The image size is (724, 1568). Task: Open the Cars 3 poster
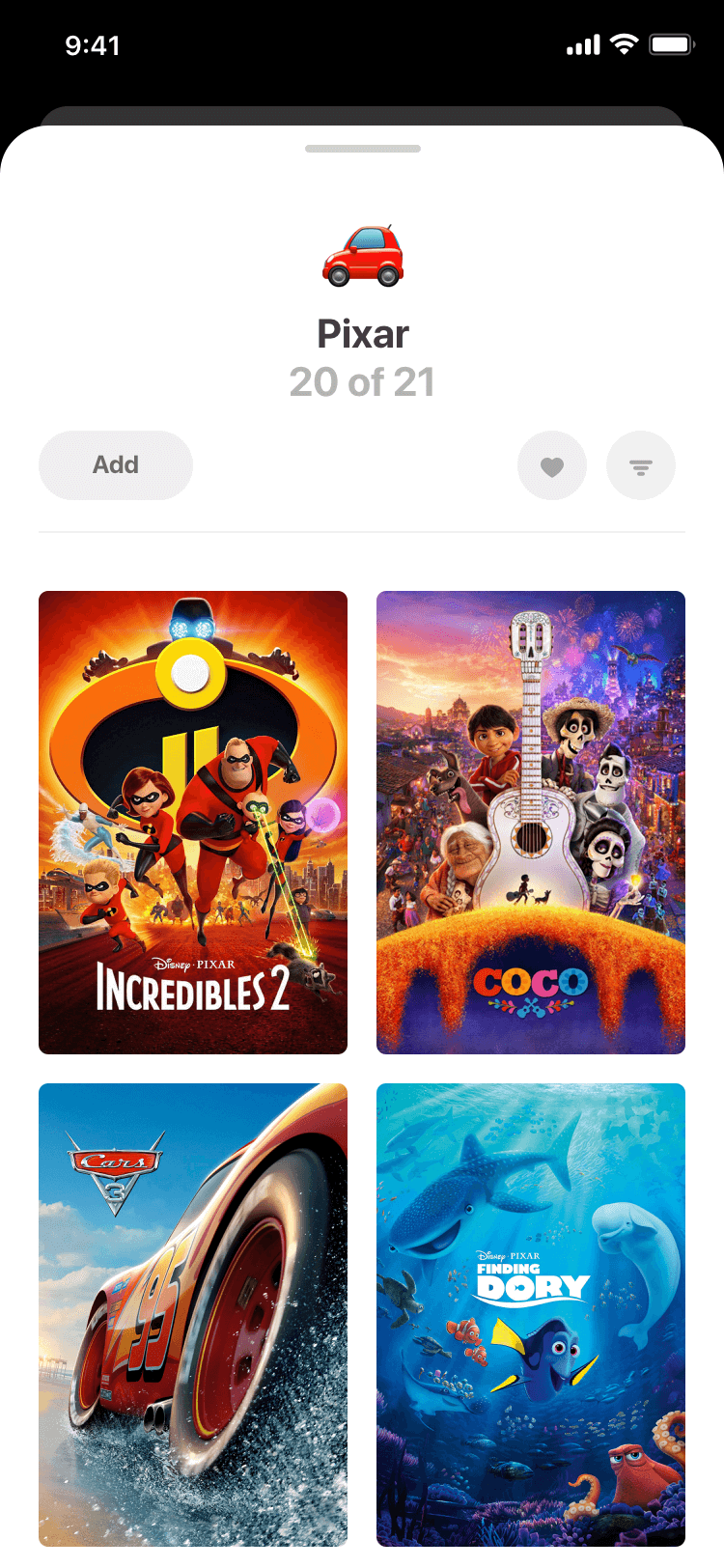[x=193, y=1315]
